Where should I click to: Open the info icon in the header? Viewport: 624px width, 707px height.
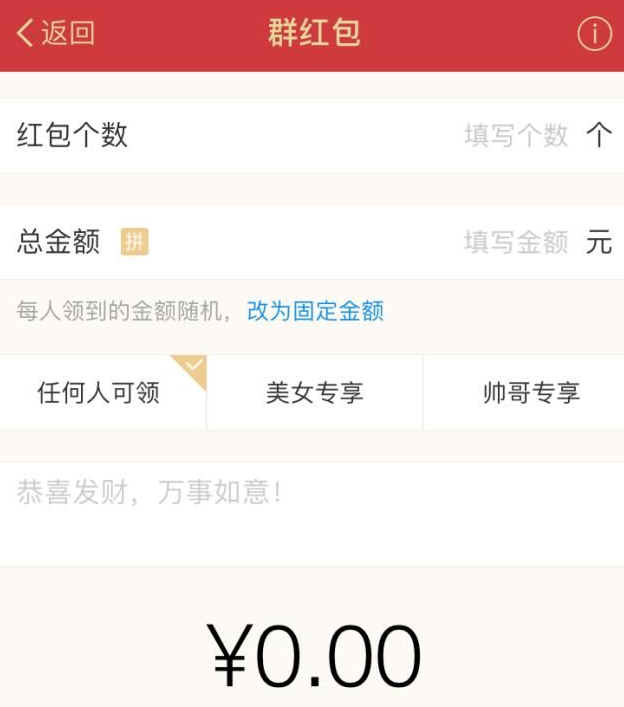point(594,34)
